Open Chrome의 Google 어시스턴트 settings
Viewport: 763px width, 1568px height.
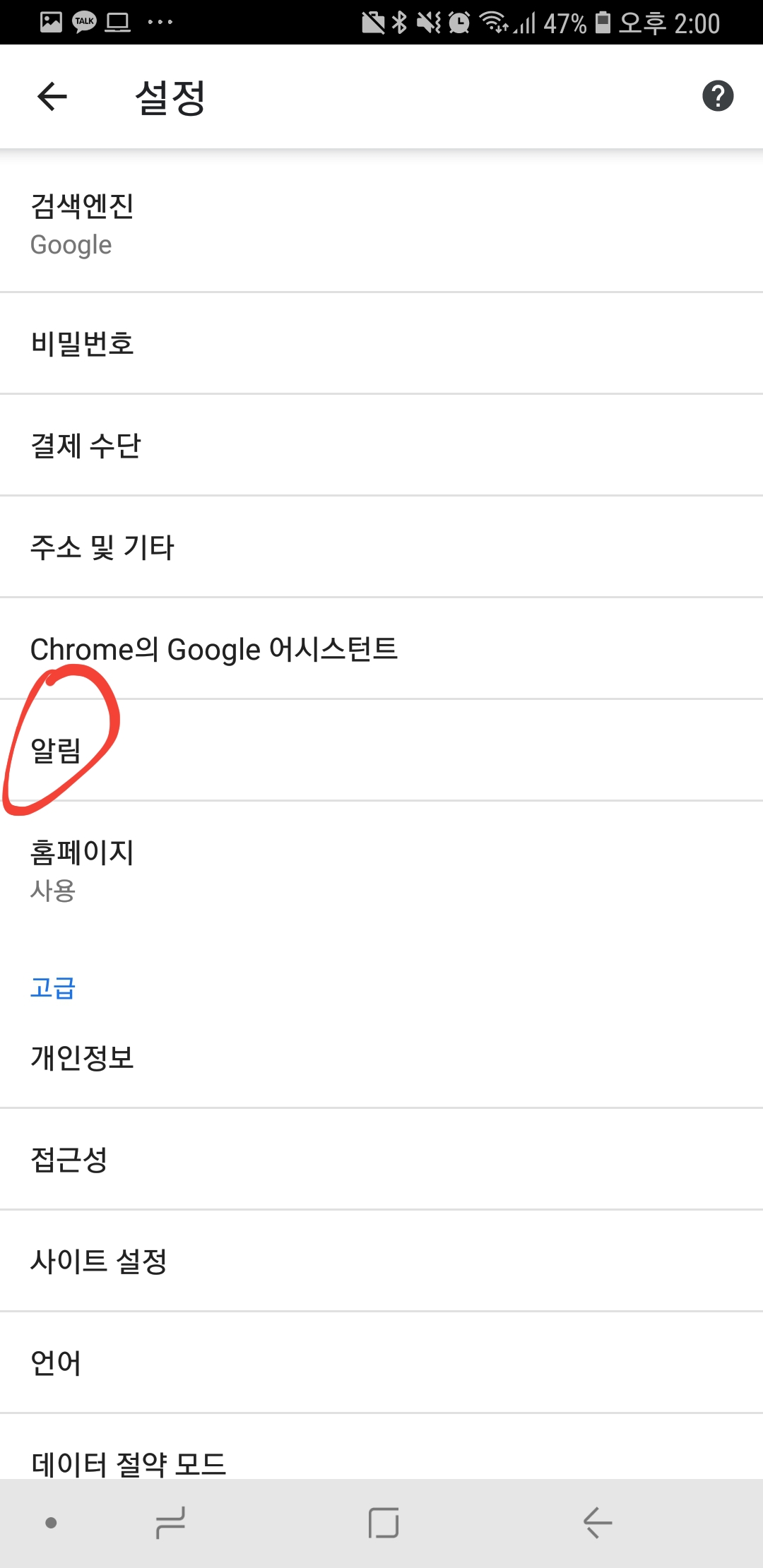[381, 649]
